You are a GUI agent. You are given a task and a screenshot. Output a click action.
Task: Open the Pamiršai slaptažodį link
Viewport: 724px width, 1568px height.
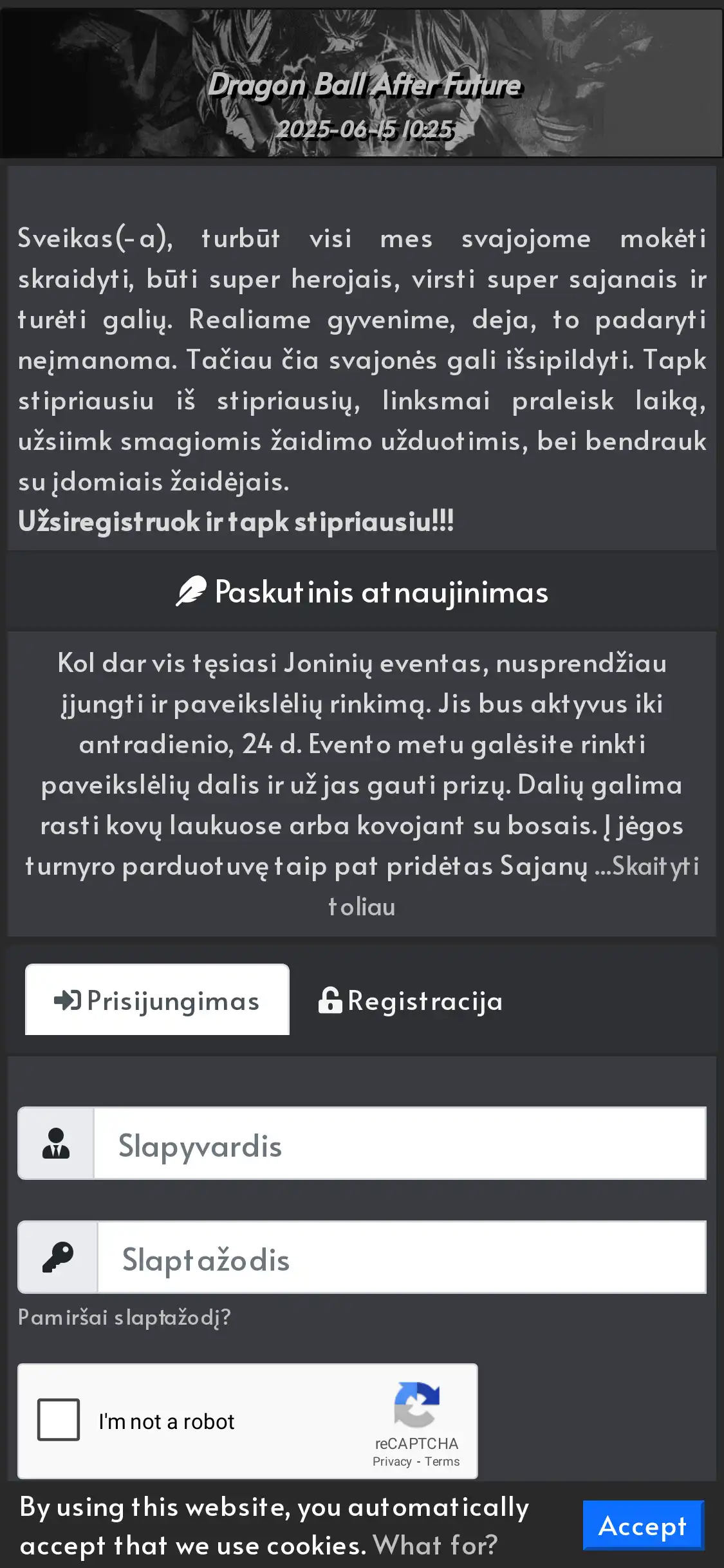(x=124, y=1318)
